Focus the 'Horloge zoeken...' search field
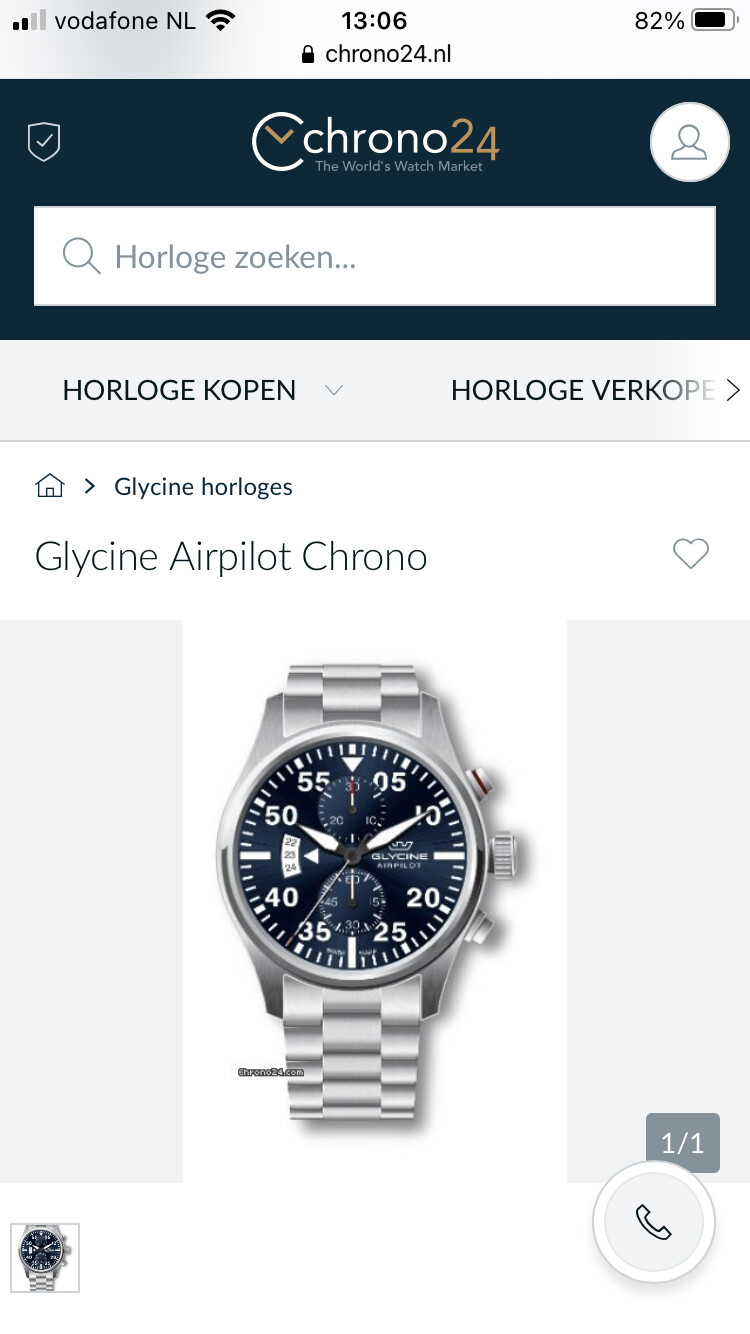 click(x=375, y=256)
